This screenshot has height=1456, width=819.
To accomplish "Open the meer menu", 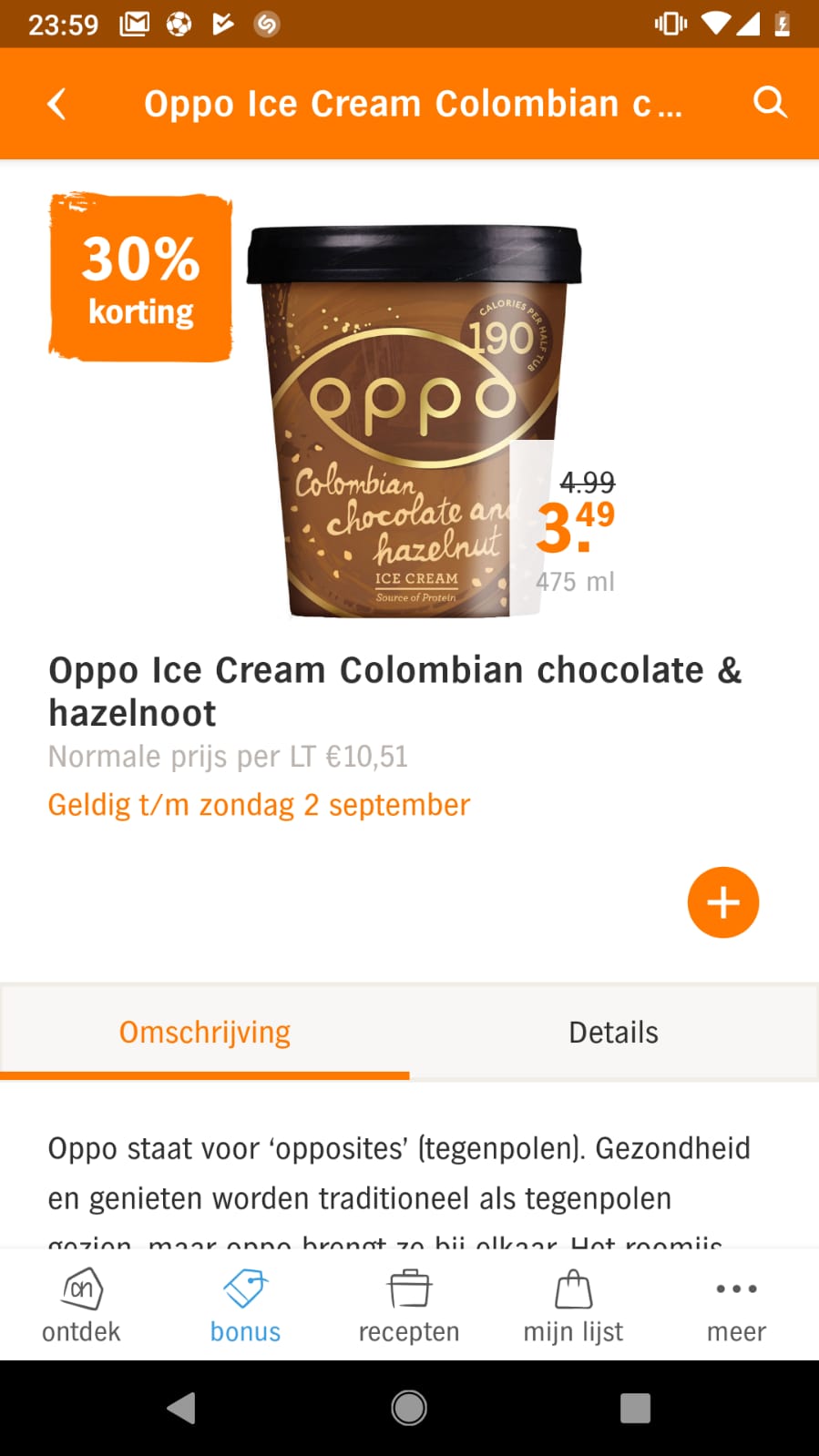I will pyautogui.click(x=736, y=1306).
